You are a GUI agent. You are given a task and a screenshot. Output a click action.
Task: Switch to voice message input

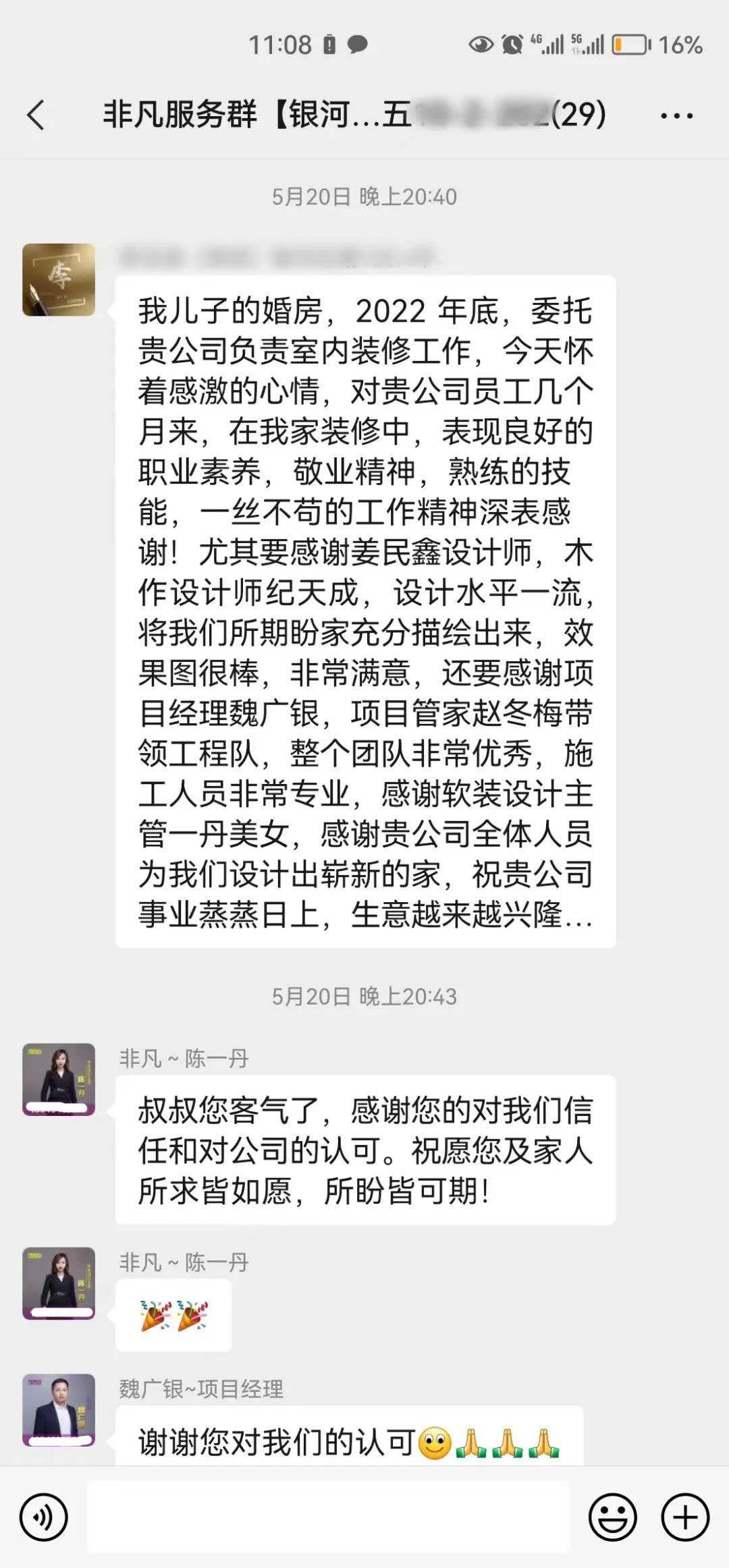point(44,1517)
